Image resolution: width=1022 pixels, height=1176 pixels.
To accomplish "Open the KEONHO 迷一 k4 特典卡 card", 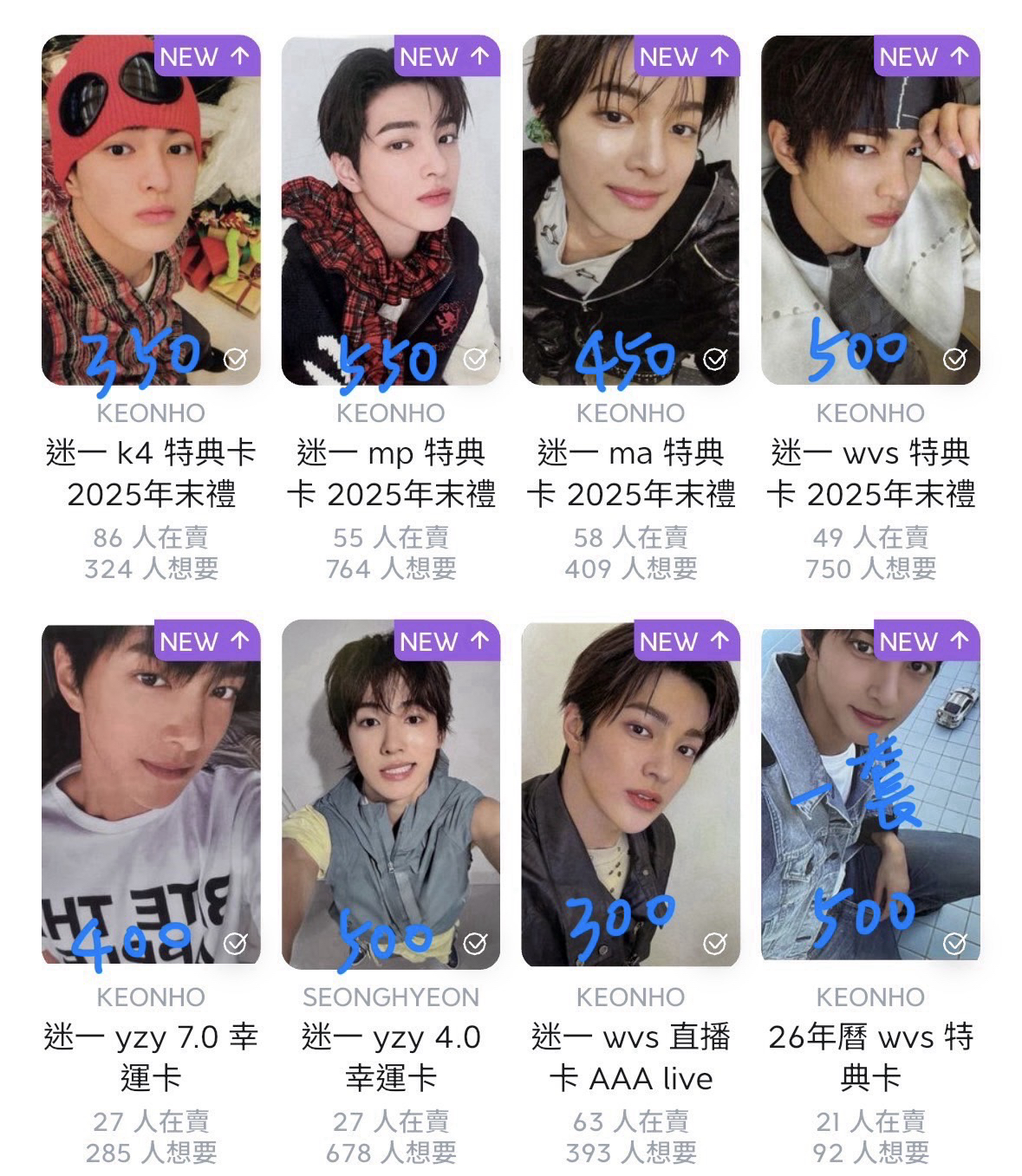I will (x=151, y=210).
